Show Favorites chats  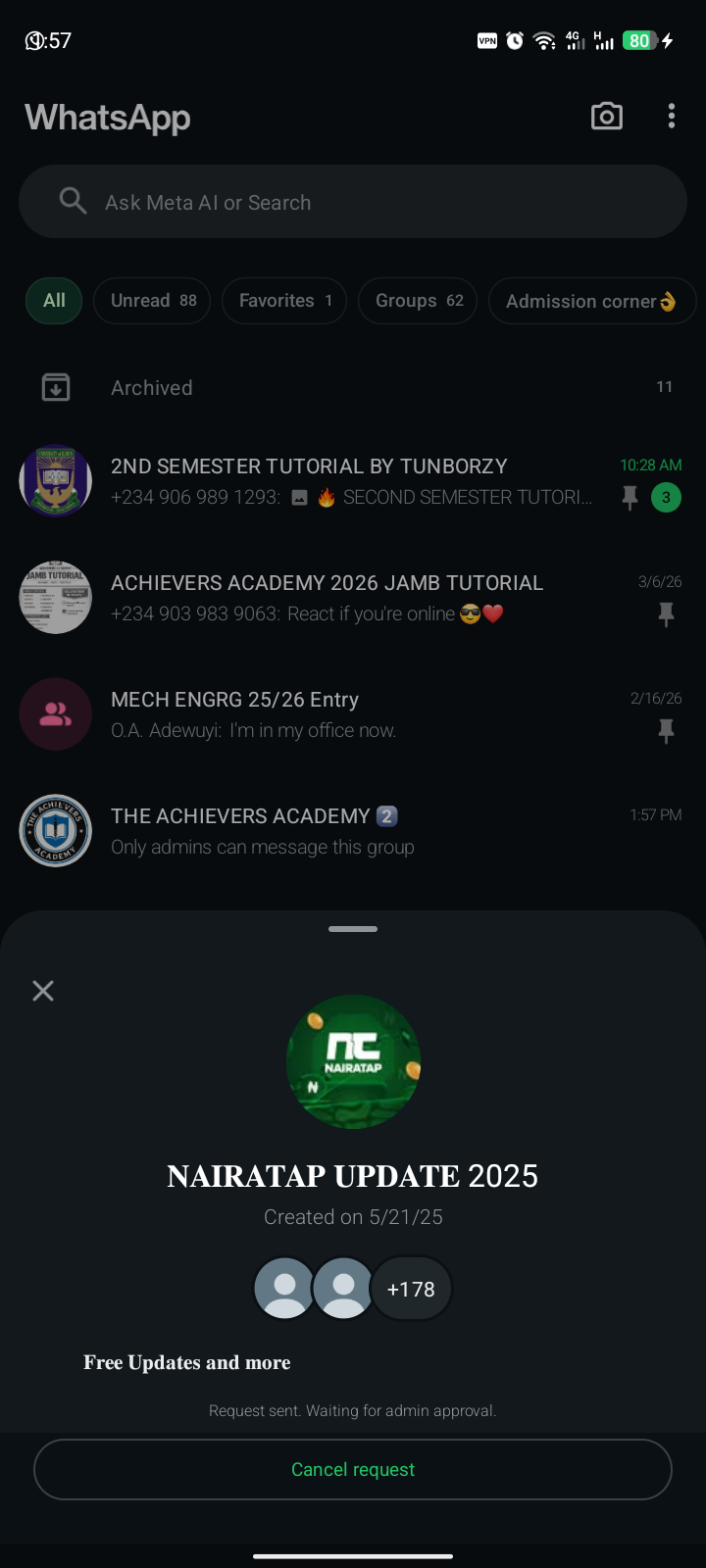[x=285, y=301]
